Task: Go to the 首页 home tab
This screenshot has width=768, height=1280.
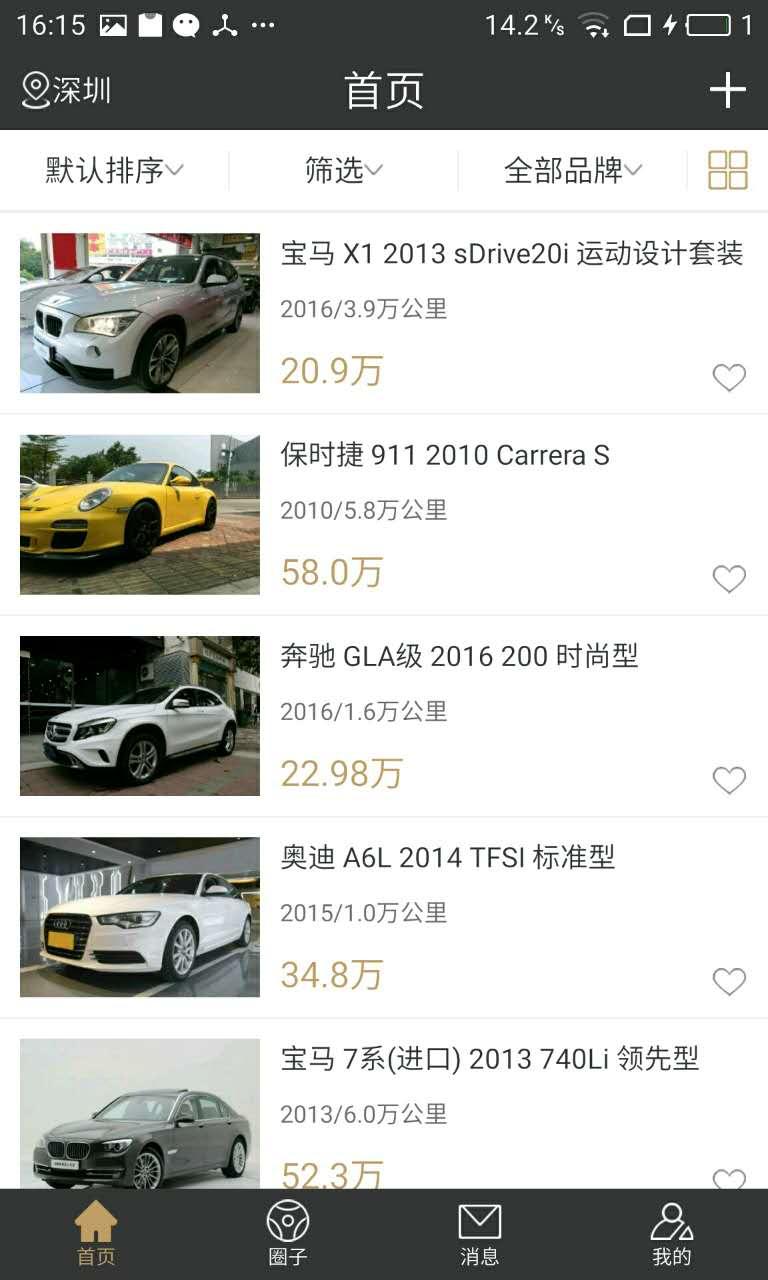Action: tap(96, 1235)
